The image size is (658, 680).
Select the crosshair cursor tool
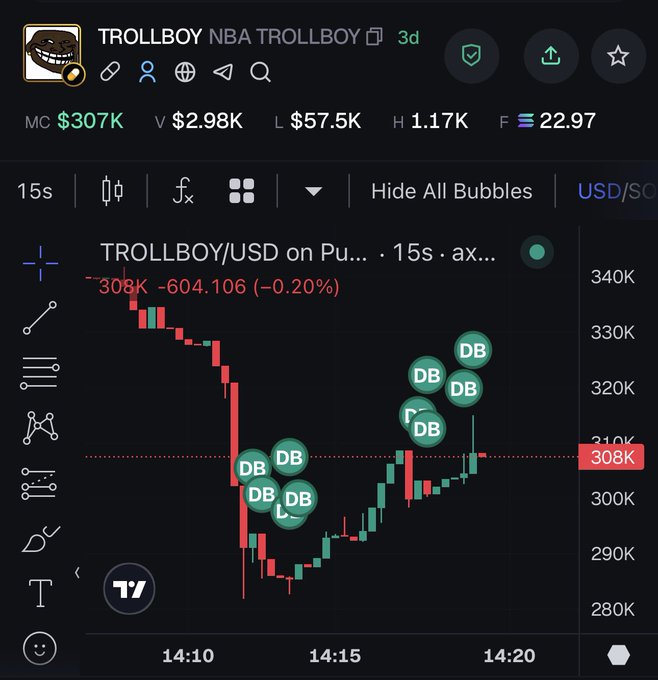coord(40,262)
